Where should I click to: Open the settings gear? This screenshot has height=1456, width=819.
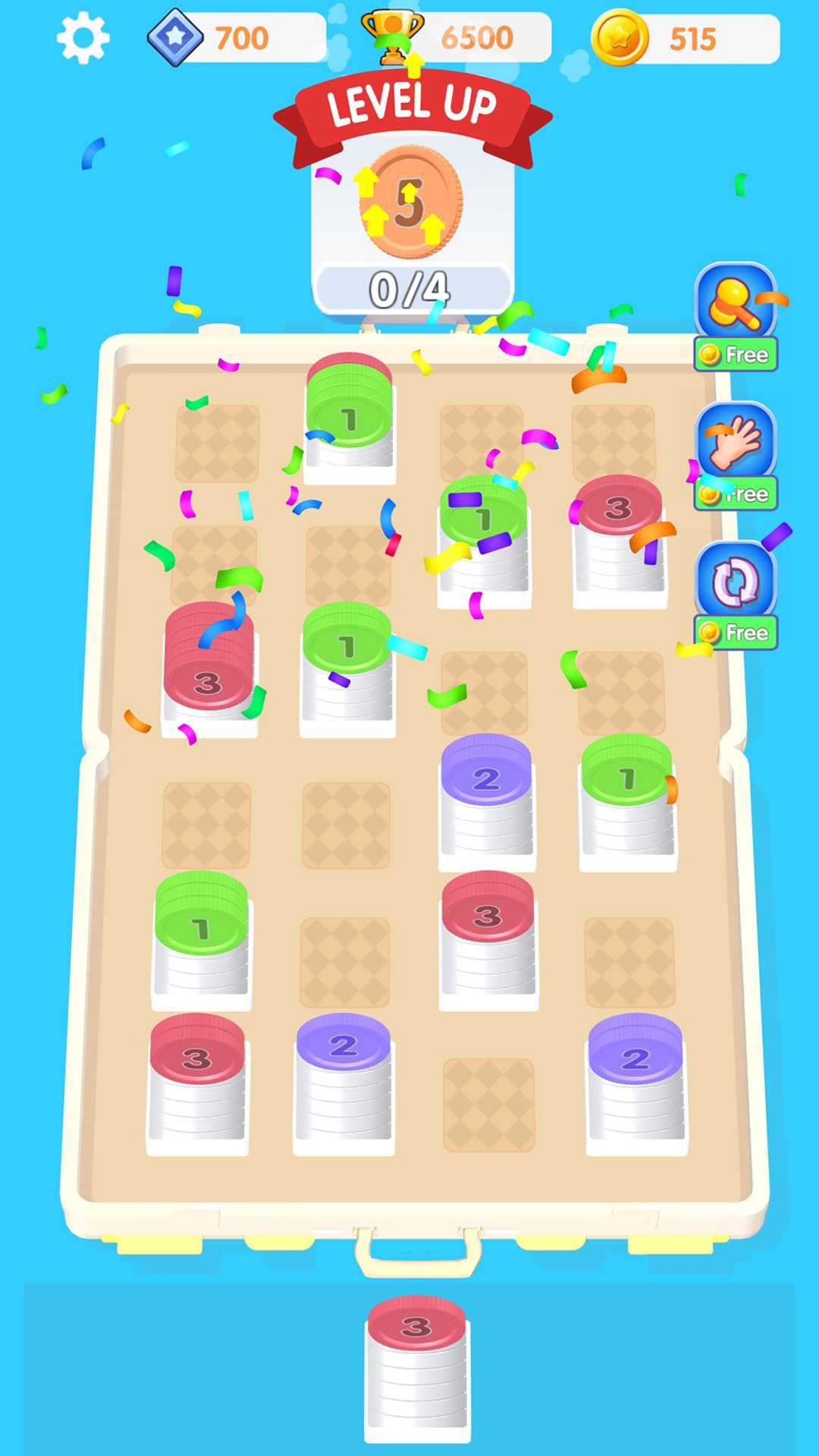[83, 38]
